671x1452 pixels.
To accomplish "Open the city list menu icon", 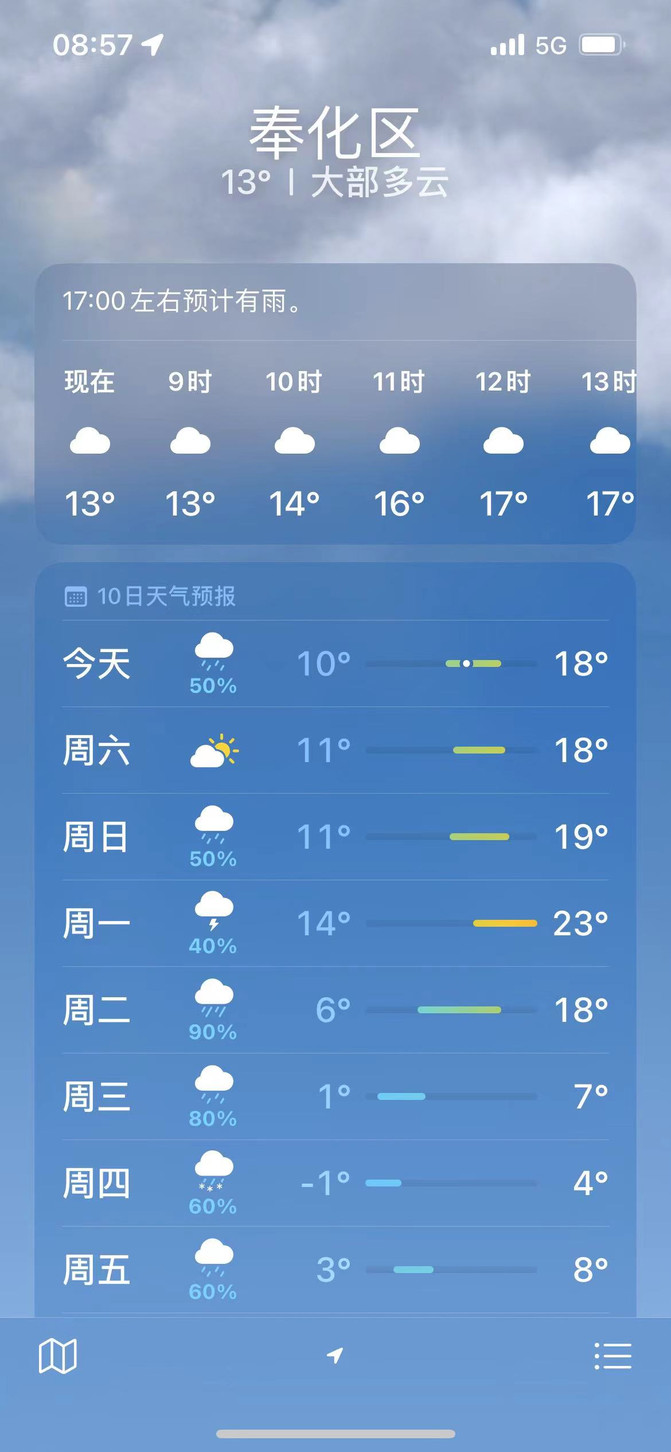I will click(x=612, y=1356).
